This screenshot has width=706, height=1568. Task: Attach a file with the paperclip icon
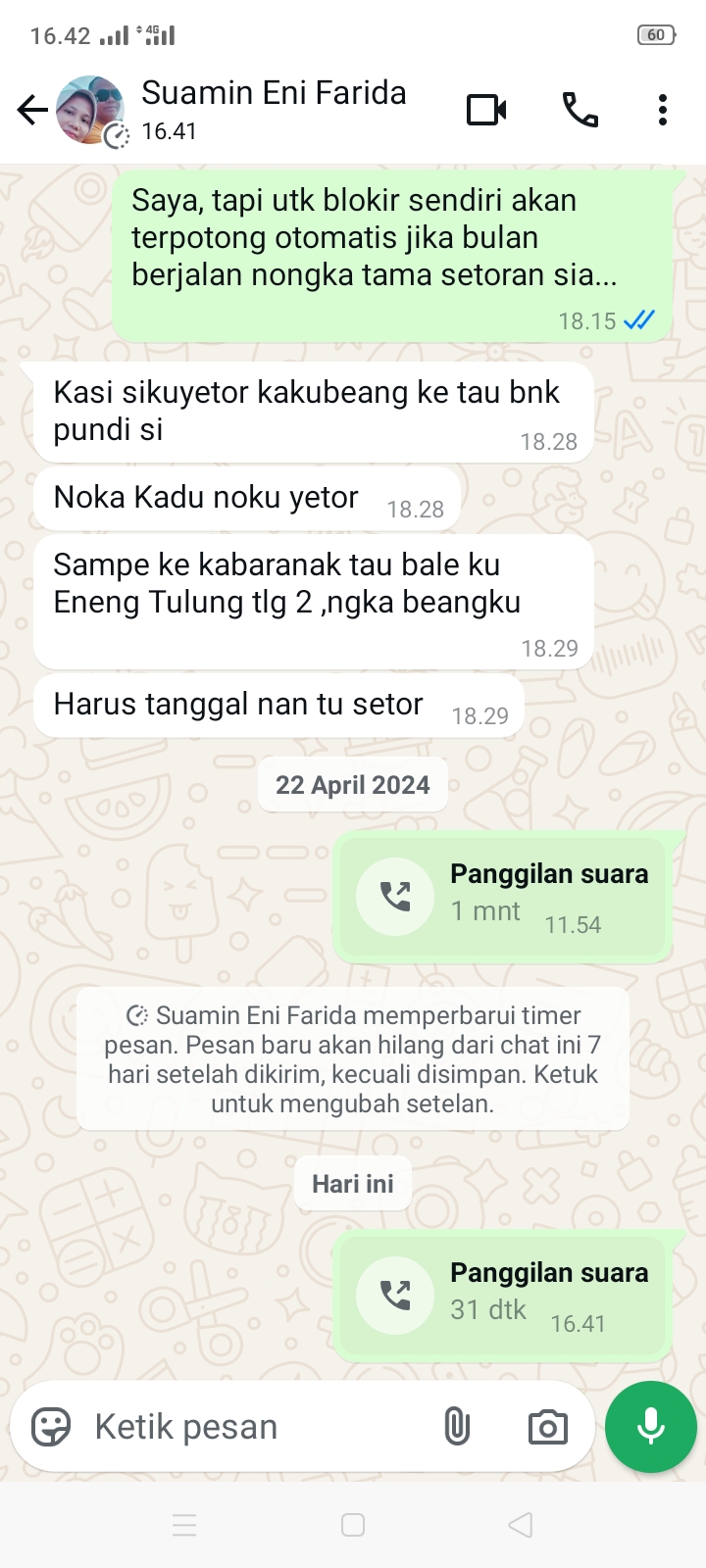pyautogui.click(x=457, y=1427)
